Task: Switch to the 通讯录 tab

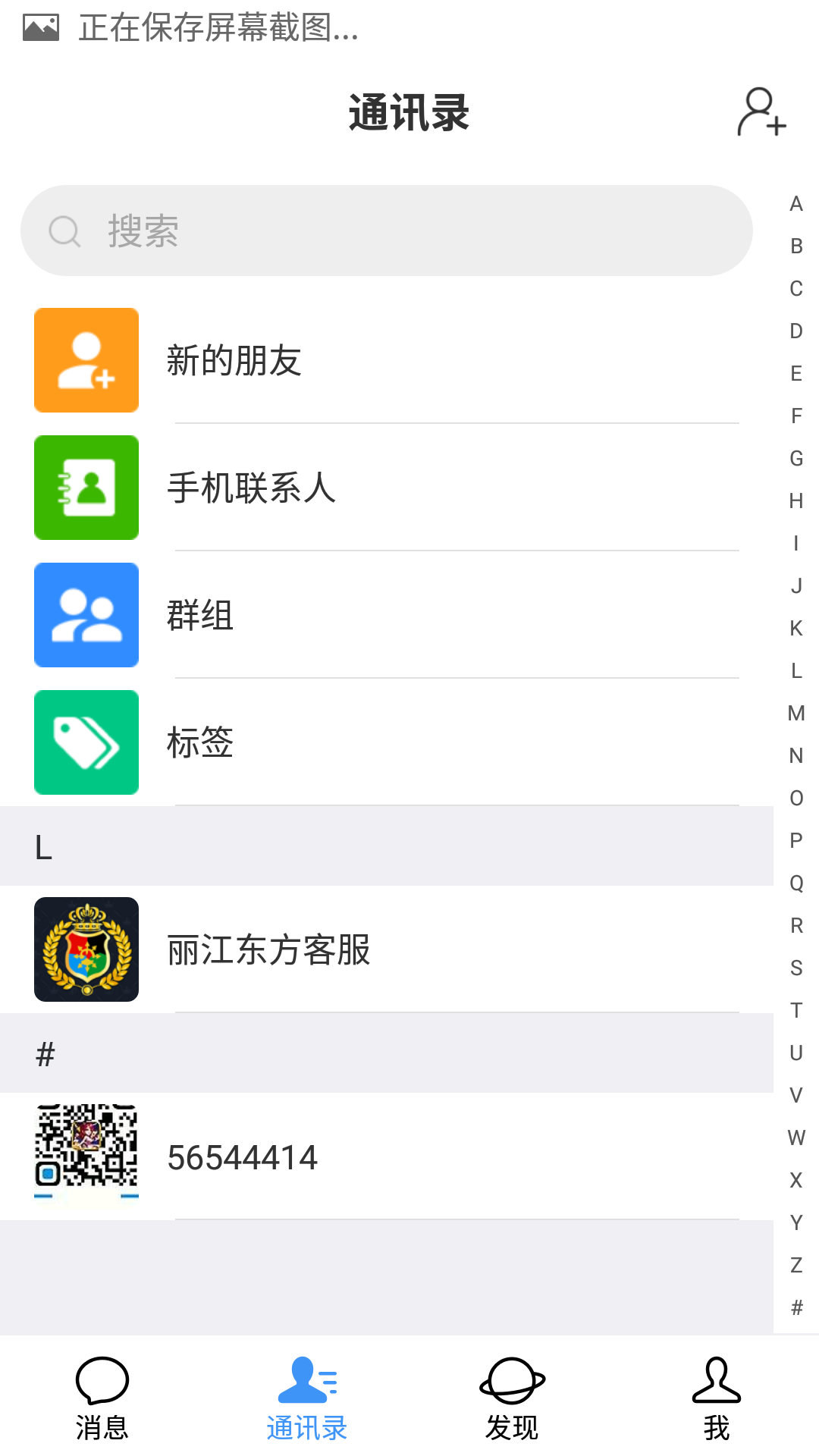Action: click(x=307, y=1399)
